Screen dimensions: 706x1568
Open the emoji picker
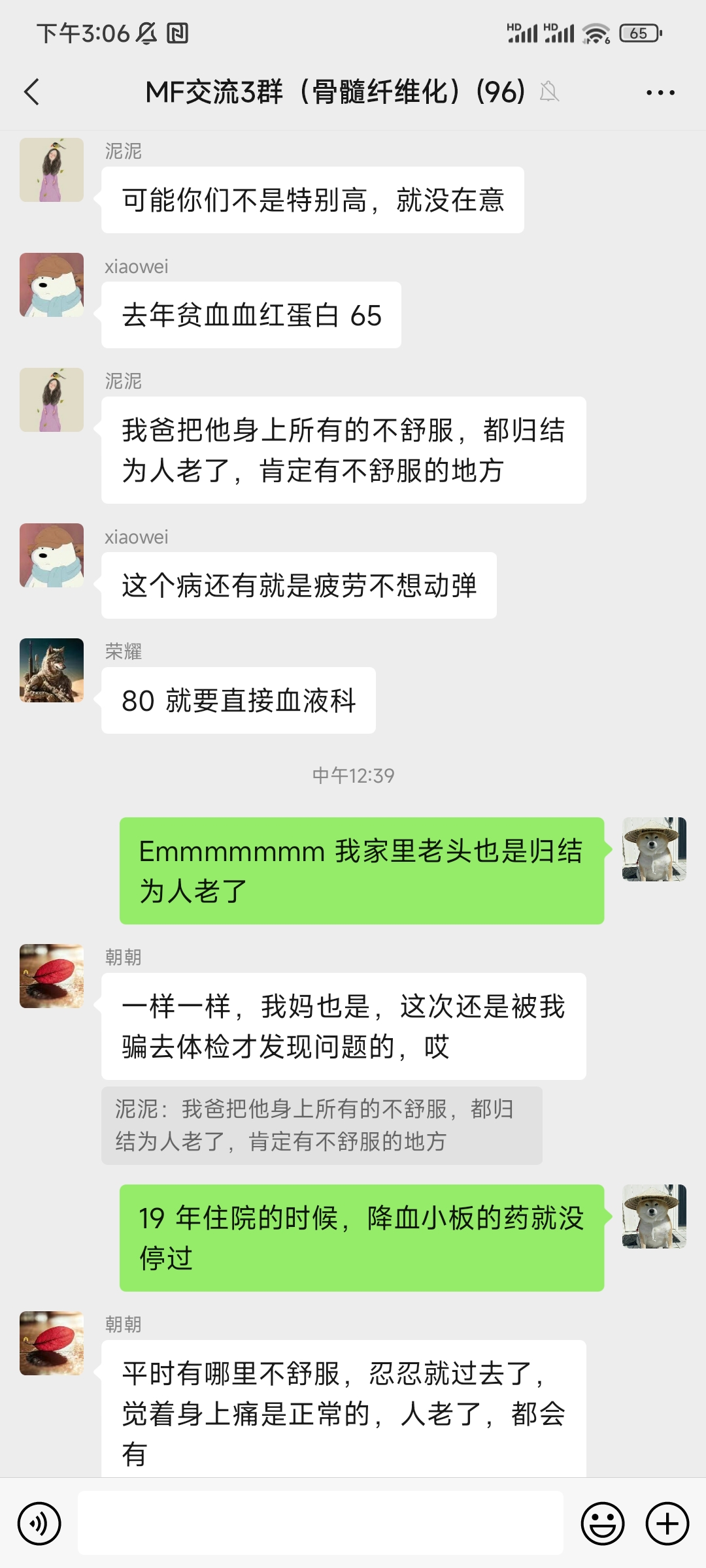(x=602, y=1522)
